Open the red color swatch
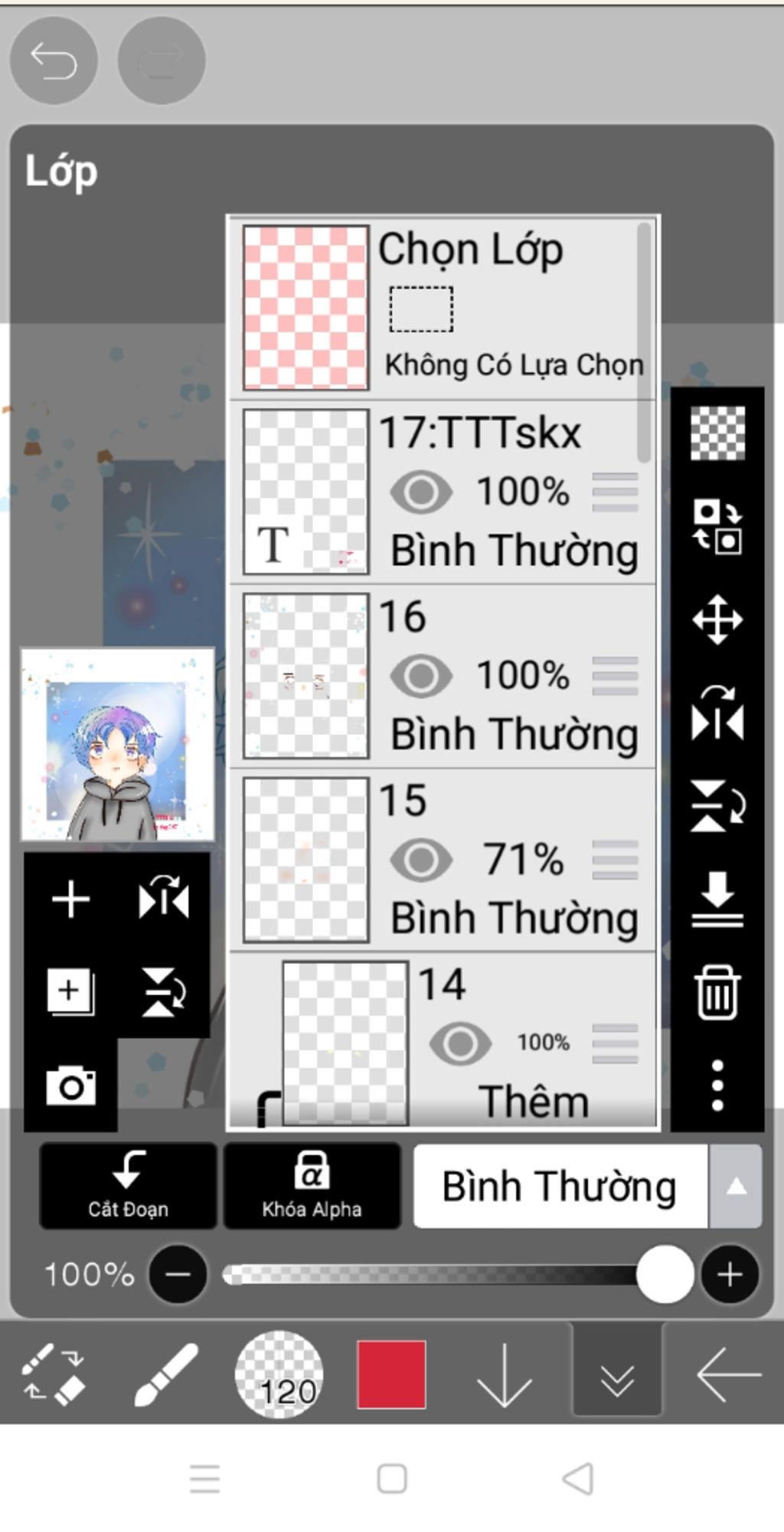Image resolution: width=784 pixels, height=1532 pixels. click(391, 1374)
